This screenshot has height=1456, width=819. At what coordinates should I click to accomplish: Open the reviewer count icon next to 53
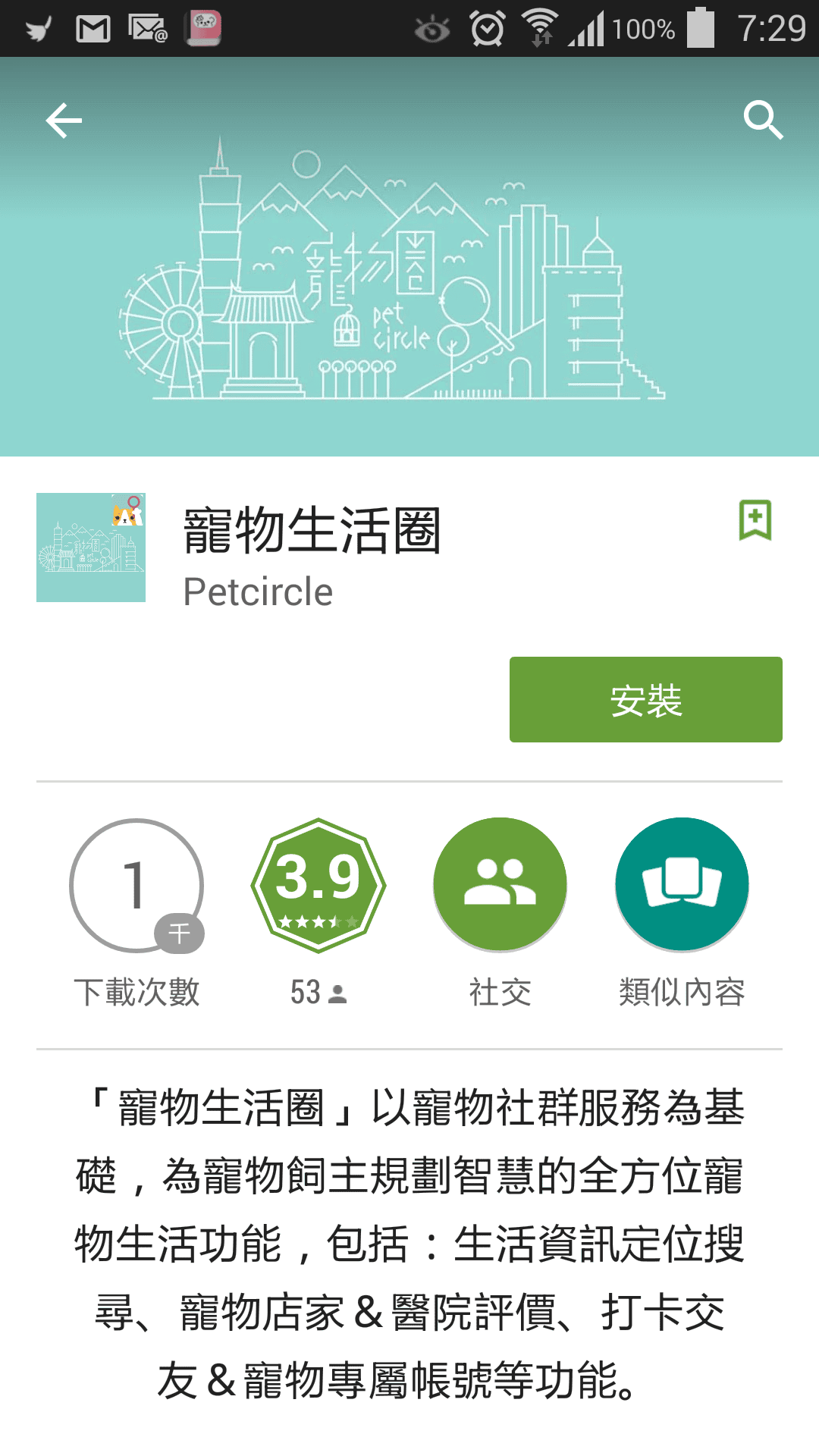(x=338, y=993)
